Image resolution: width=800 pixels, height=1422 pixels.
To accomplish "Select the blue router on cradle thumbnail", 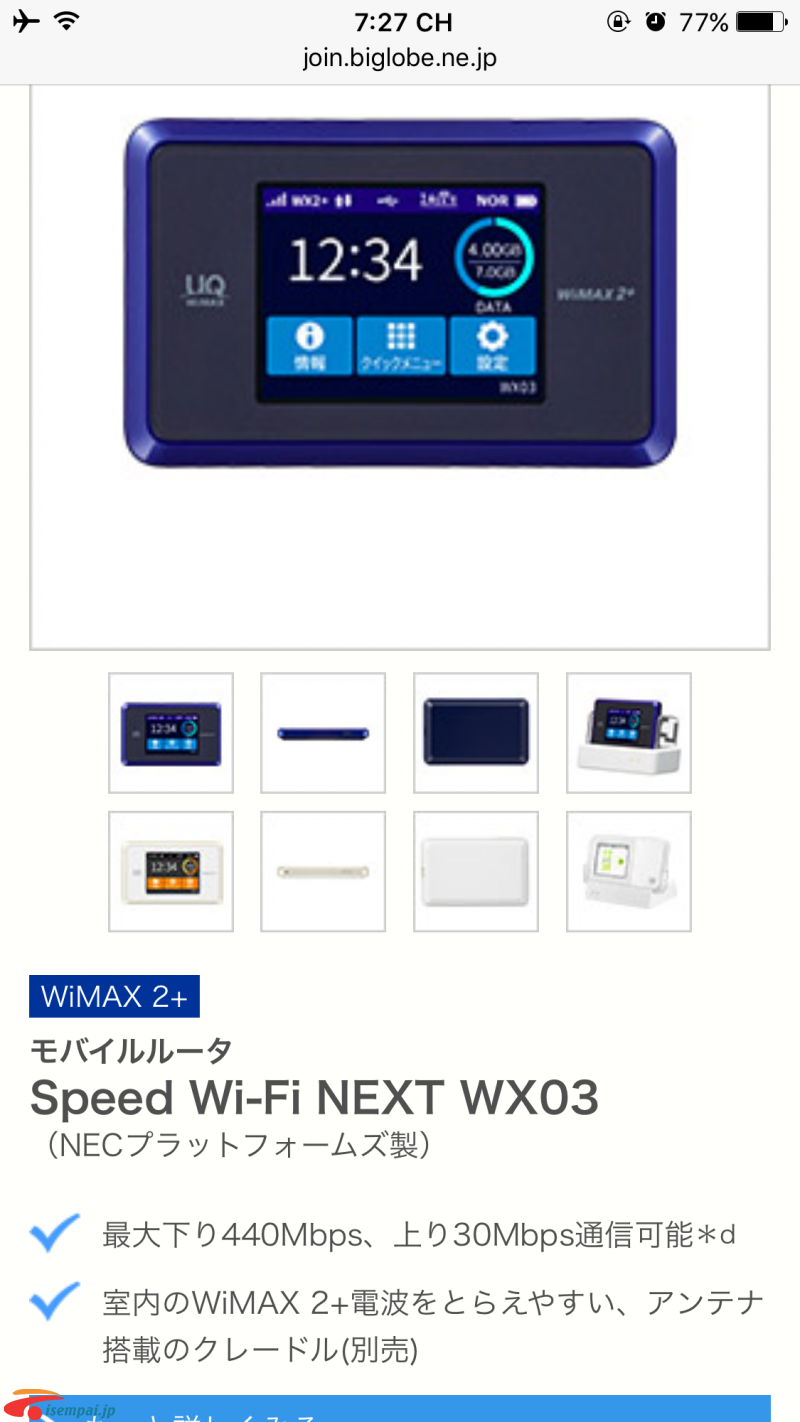I will [x=629, y=733].
